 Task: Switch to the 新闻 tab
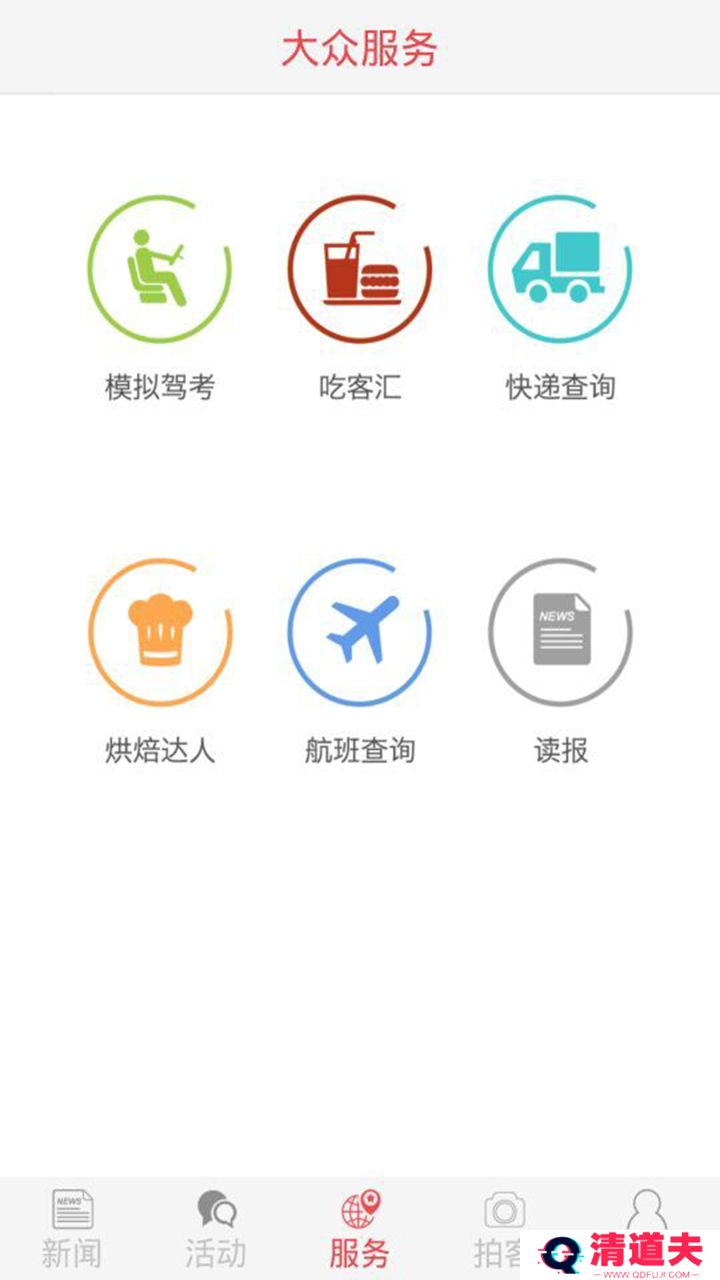coord(72,1229)
